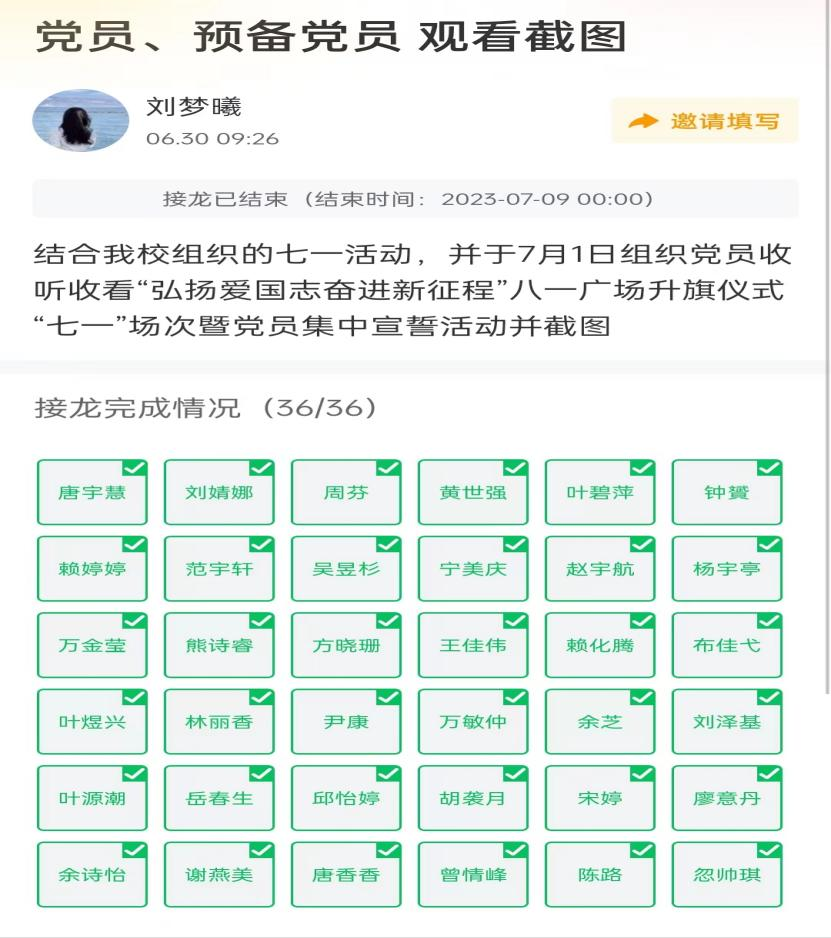View 万金莹's submission

[x=92, y=645]
